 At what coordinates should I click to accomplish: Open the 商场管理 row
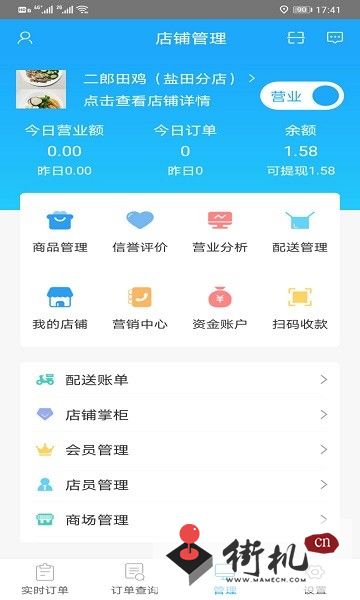tap(180, 520)
